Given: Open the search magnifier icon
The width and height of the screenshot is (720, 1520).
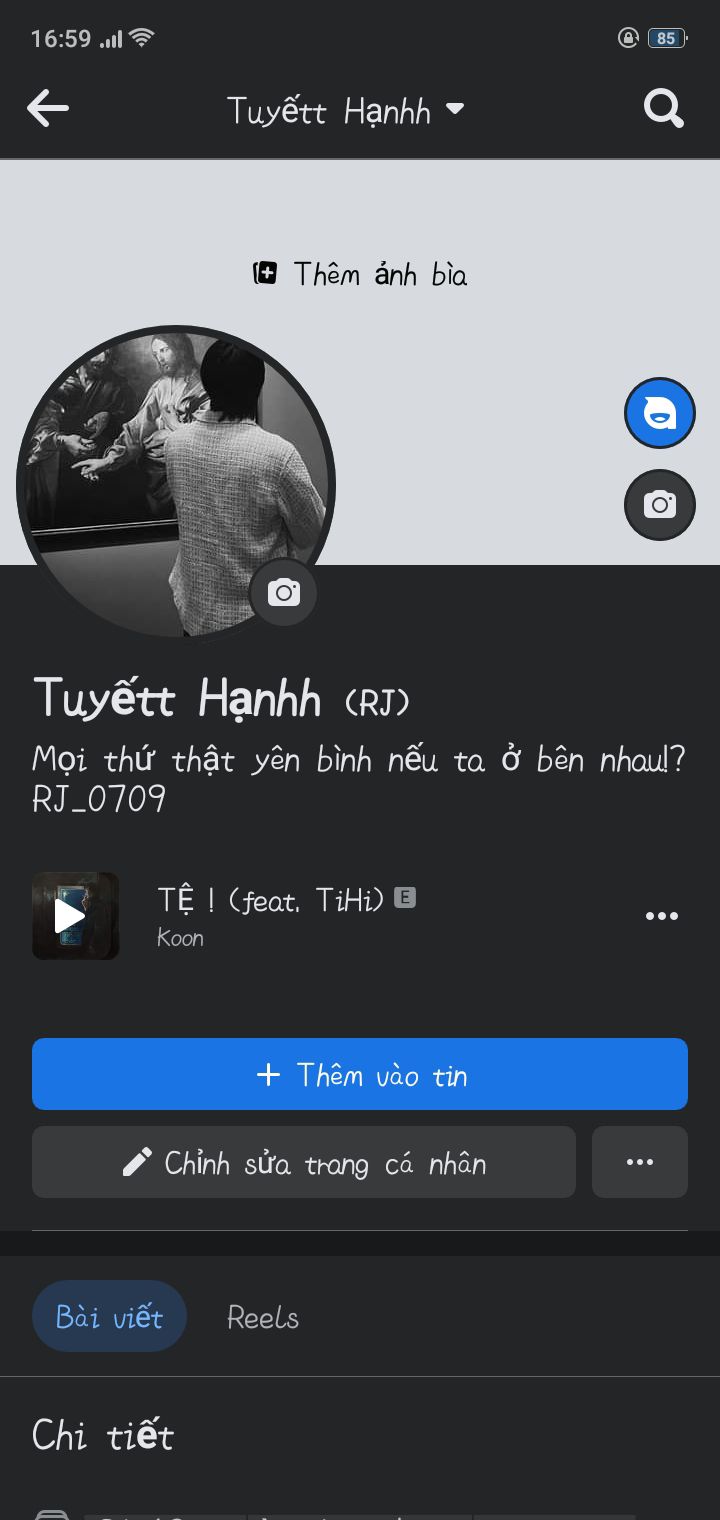Looking at the screenshot, I should tap(664, 108).
